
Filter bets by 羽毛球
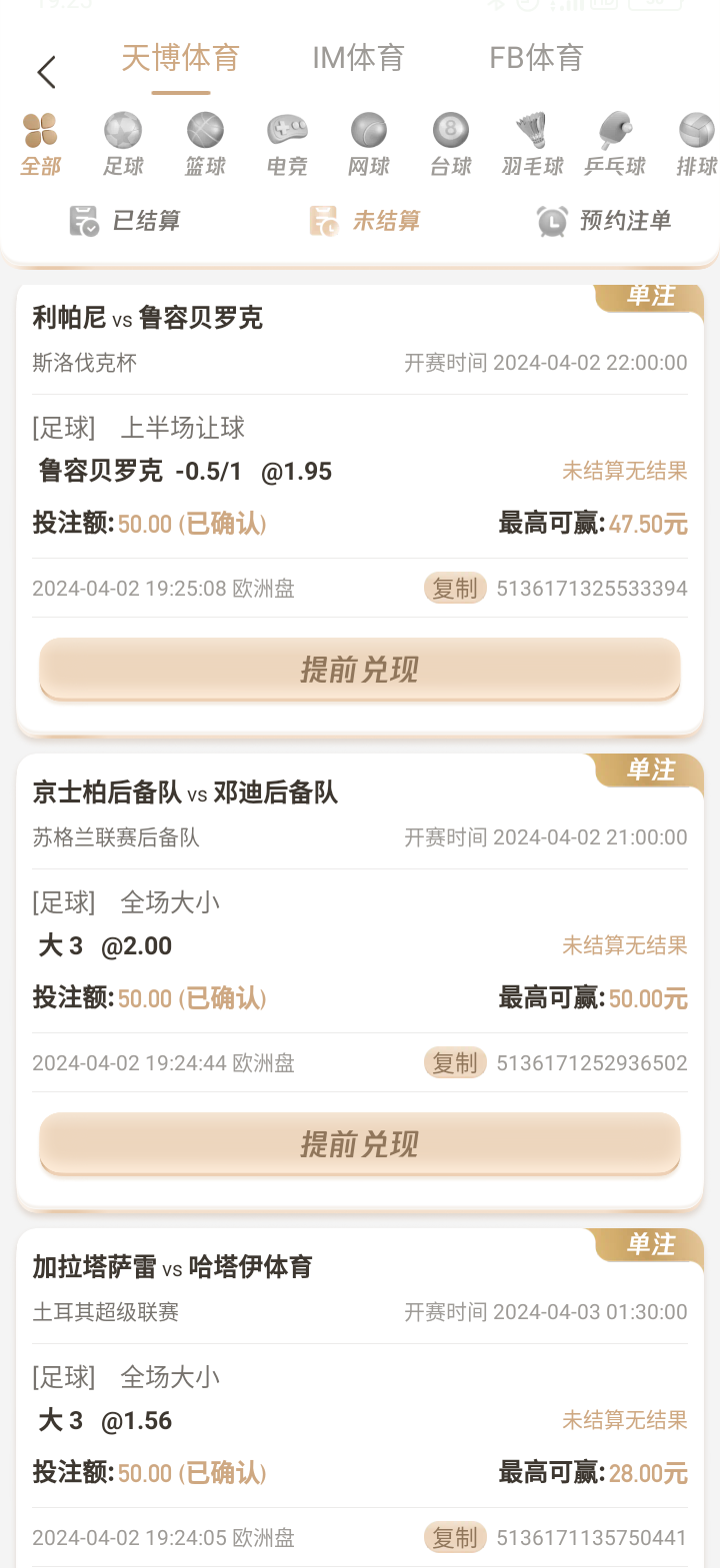pos(533,145)
